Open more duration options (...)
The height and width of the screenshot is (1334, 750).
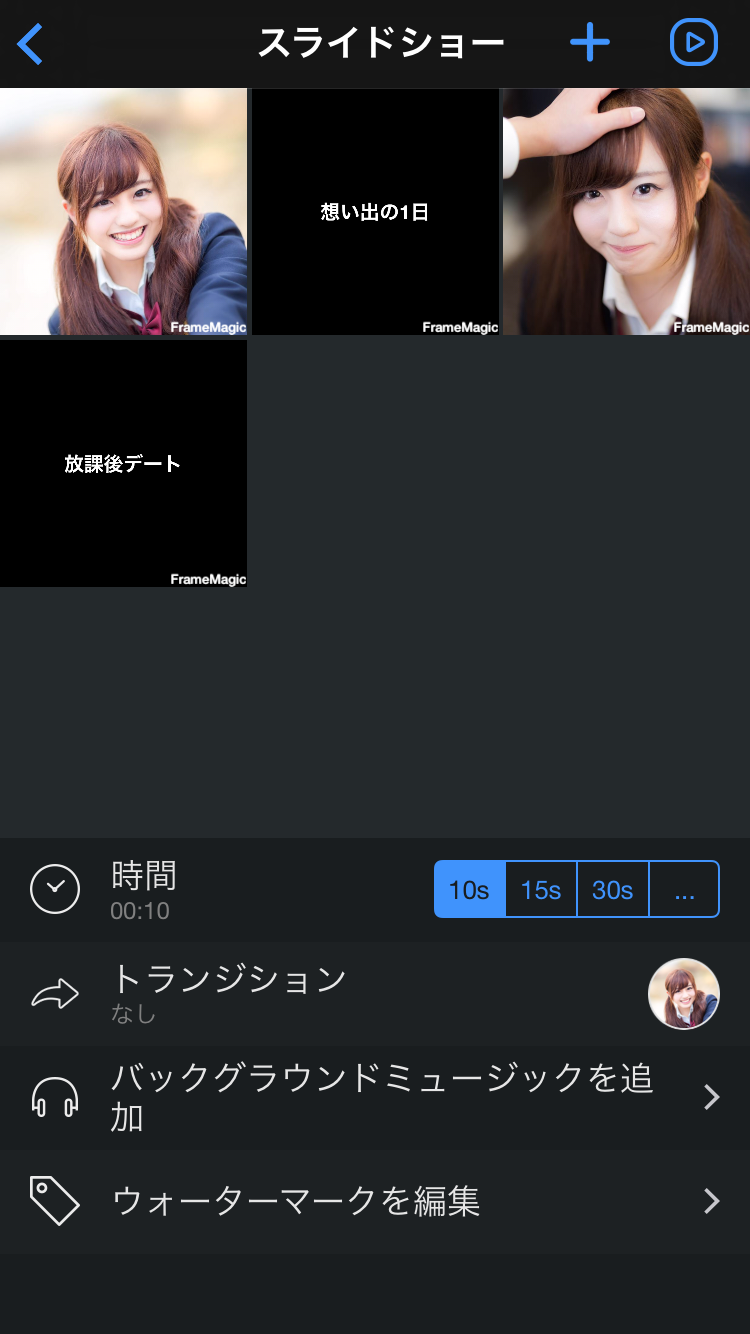pyautogui.click(x=684, y=889)
